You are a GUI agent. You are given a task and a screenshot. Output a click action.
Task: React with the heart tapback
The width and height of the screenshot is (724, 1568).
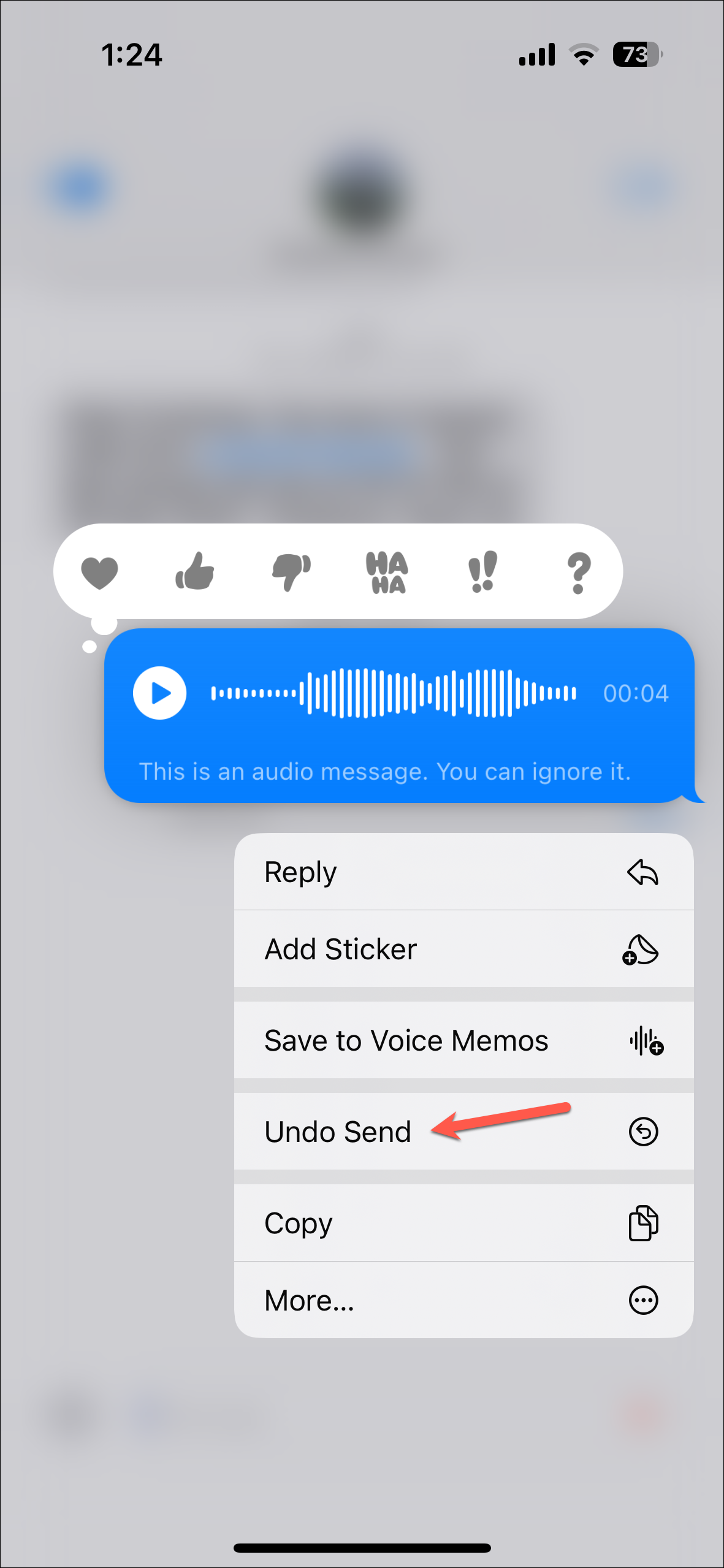[x=99, y=573]
